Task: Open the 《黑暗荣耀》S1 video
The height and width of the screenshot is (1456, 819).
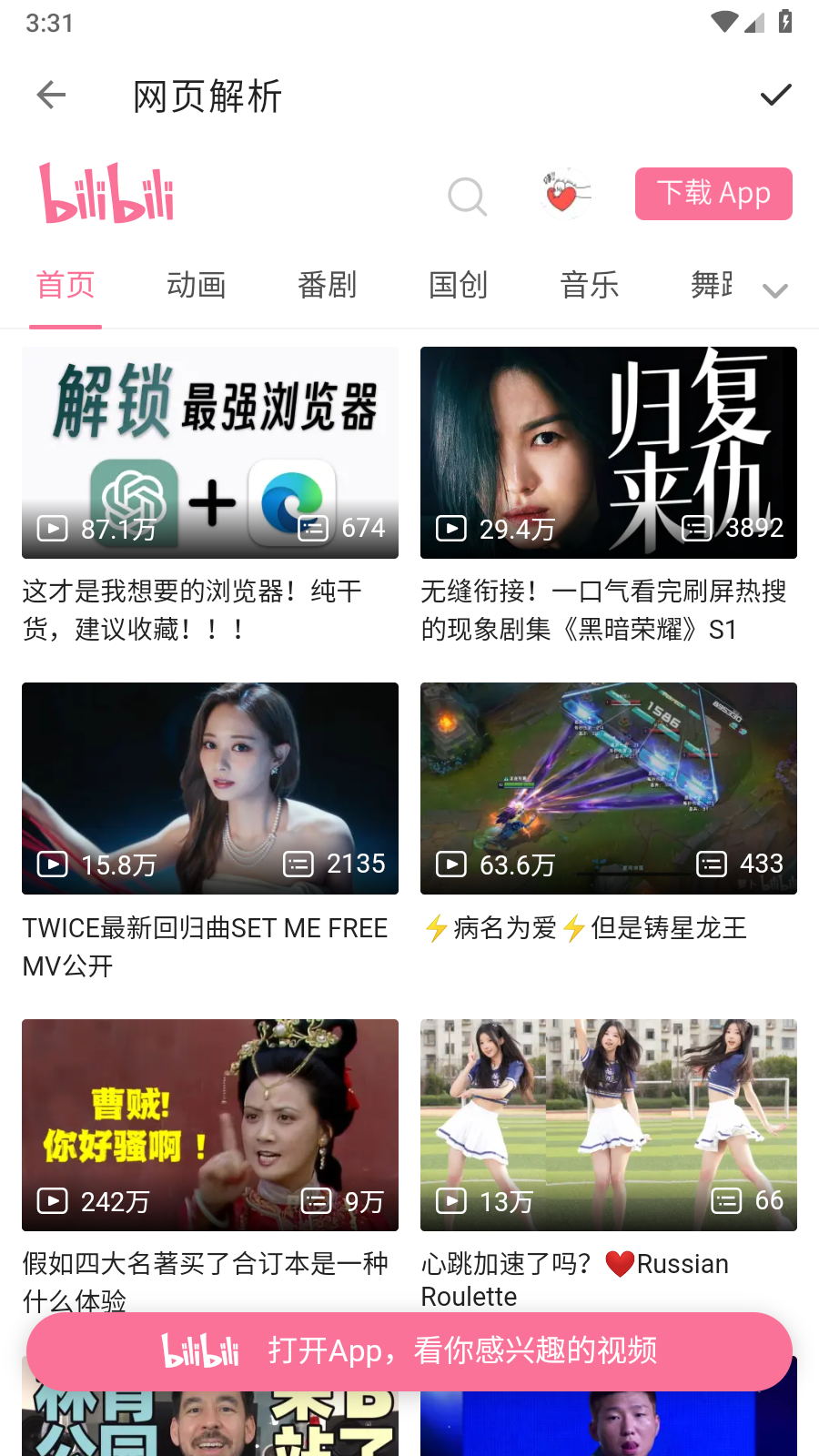Action: (609, 452)
